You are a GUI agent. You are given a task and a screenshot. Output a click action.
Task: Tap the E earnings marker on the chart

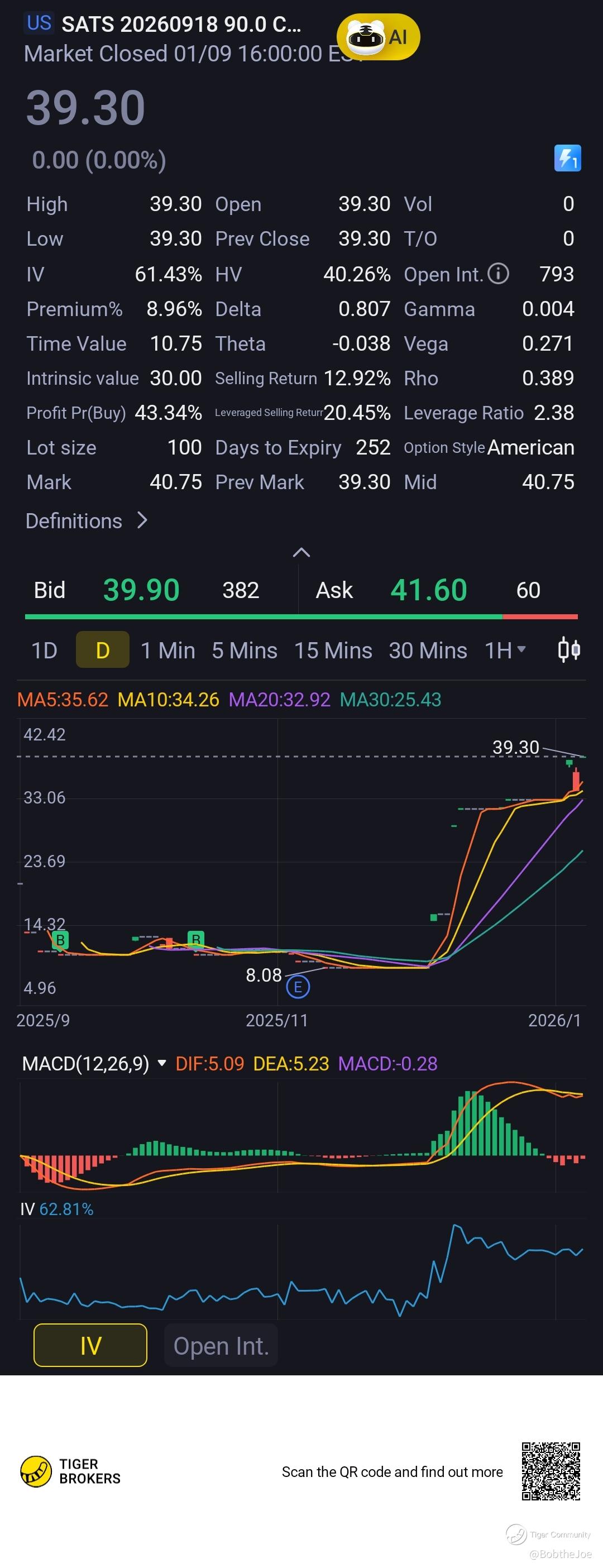298,987
